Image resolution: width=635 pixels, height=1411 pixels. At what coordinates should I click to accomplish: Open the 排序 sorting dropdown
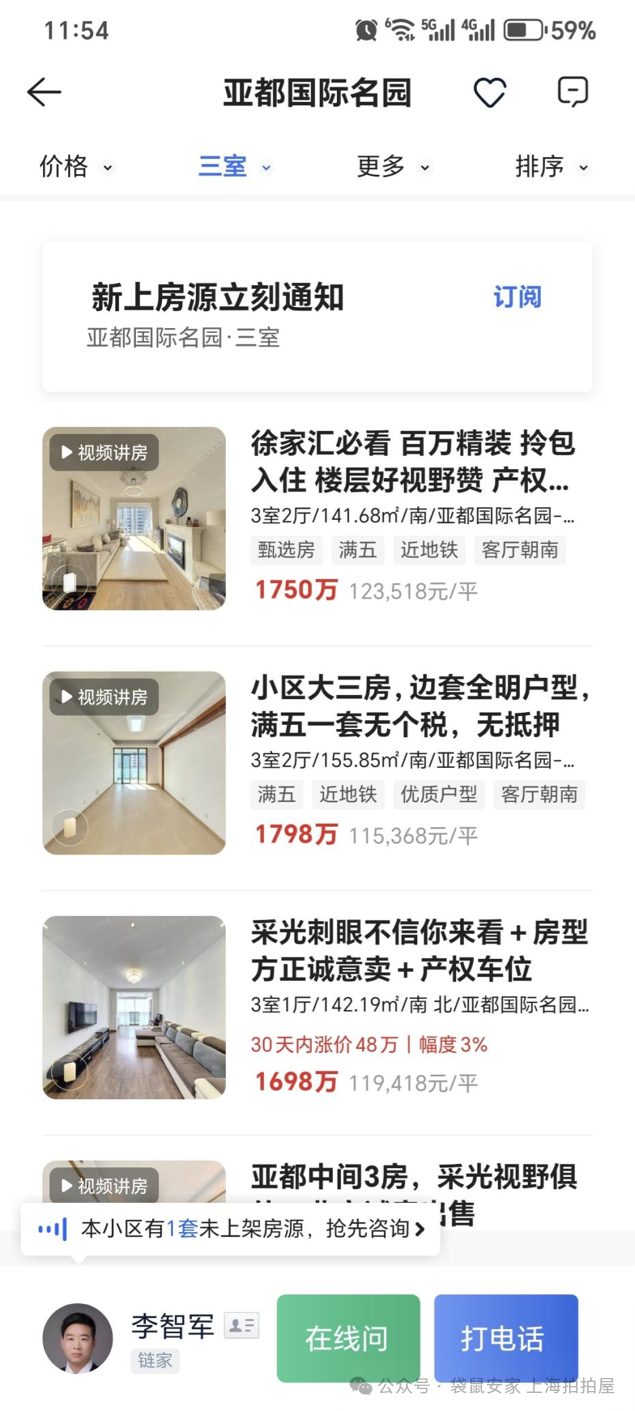[x=551, y=167]
